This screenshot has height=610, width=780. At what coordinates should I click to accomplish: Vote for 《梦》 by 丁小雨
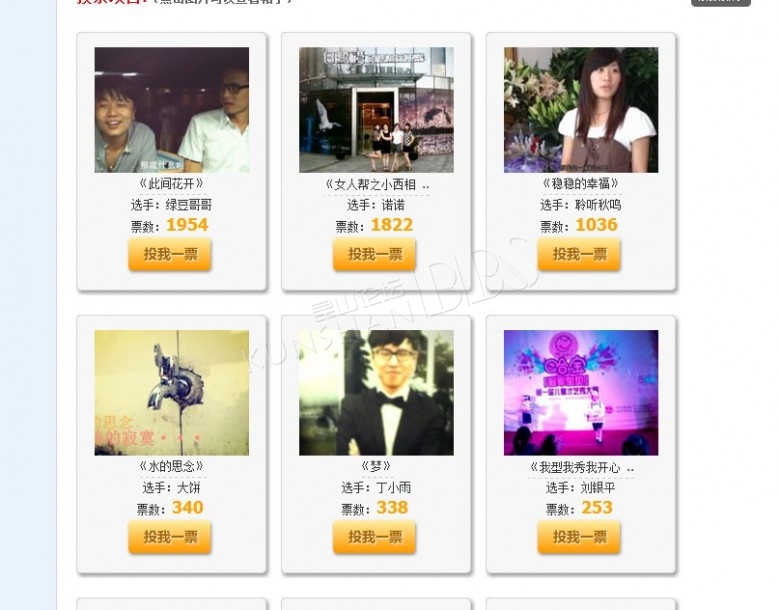[x=375, y=538]
